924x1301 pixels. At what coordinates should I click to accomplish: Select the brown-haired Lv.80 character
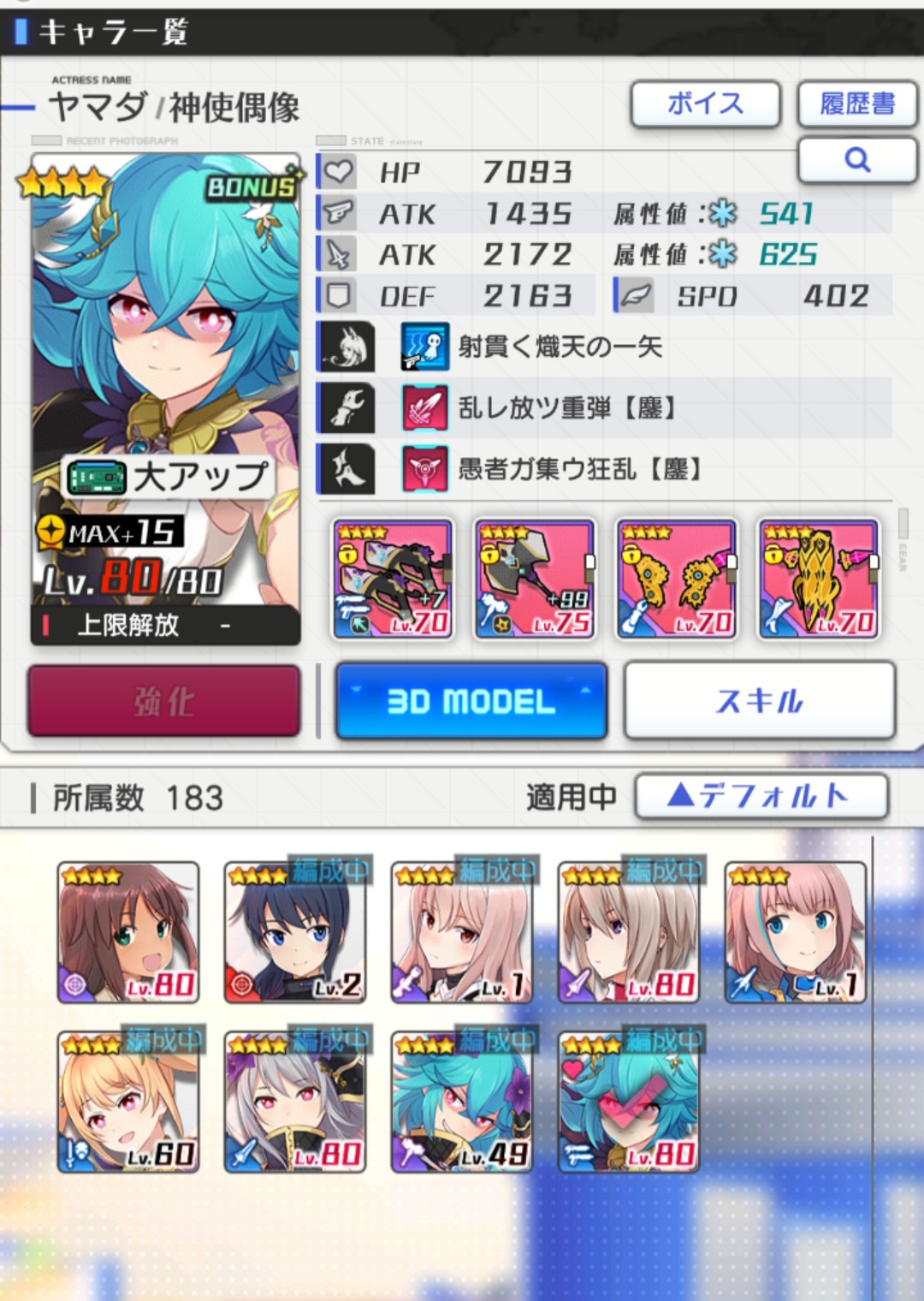(x=128, y=932)
